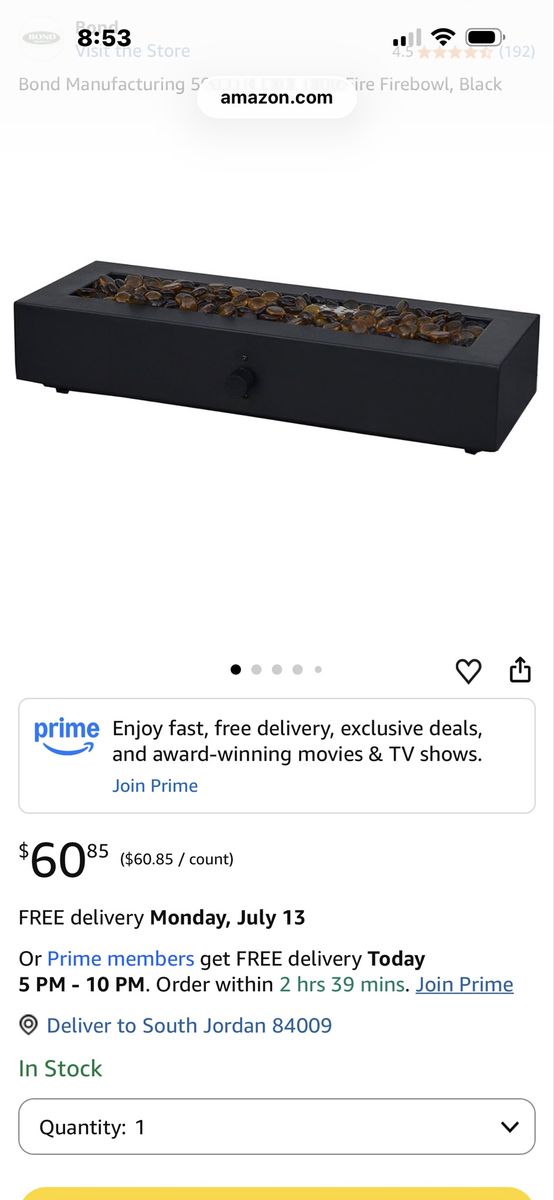Tap the yellow button below Quantity
Screen dimensions: 554x1200
point(277,1193)
